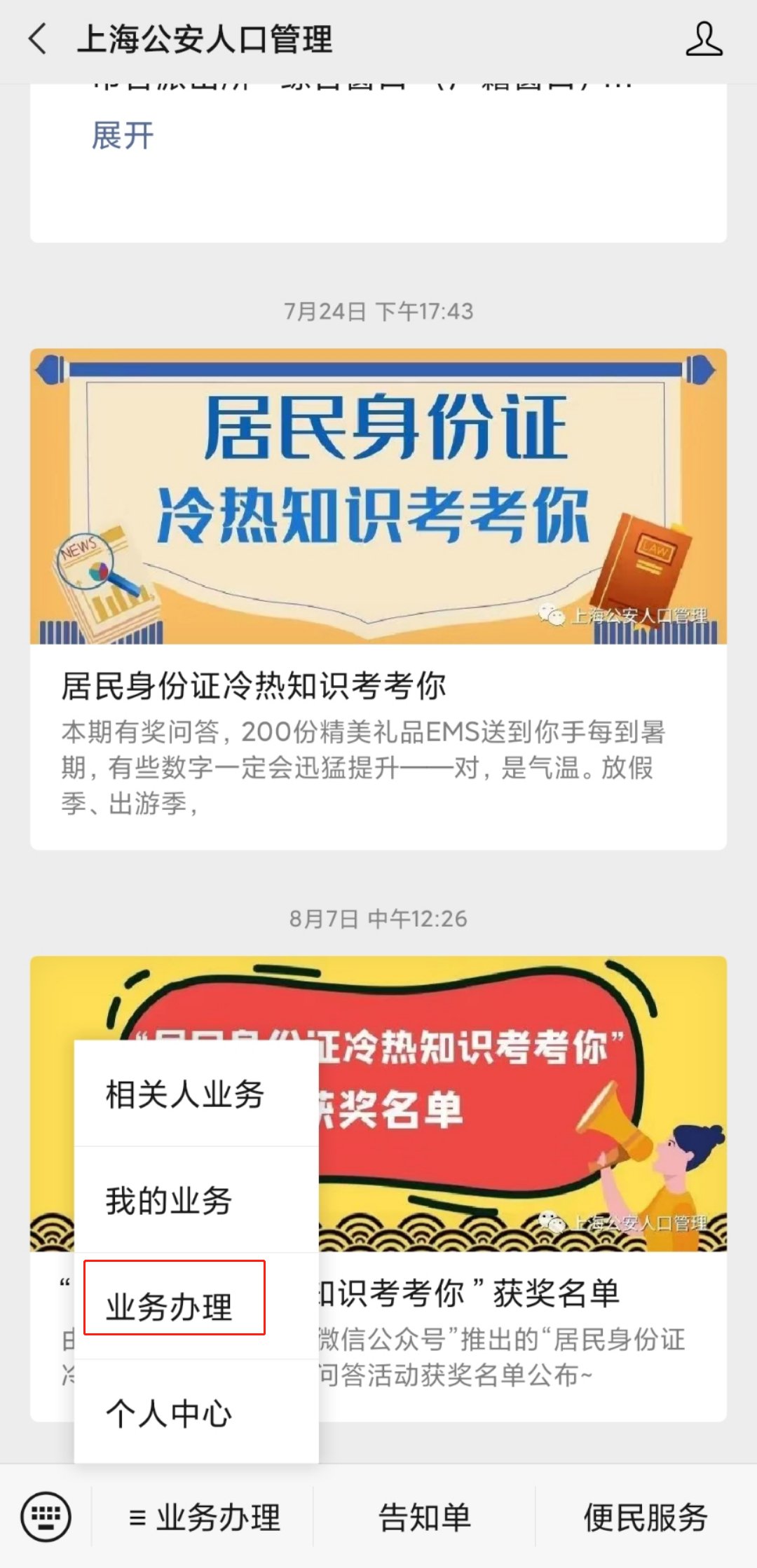Viewport: 757px width, 1568px height.
Task: Open the account profile icon
Action: coord(704,39)
